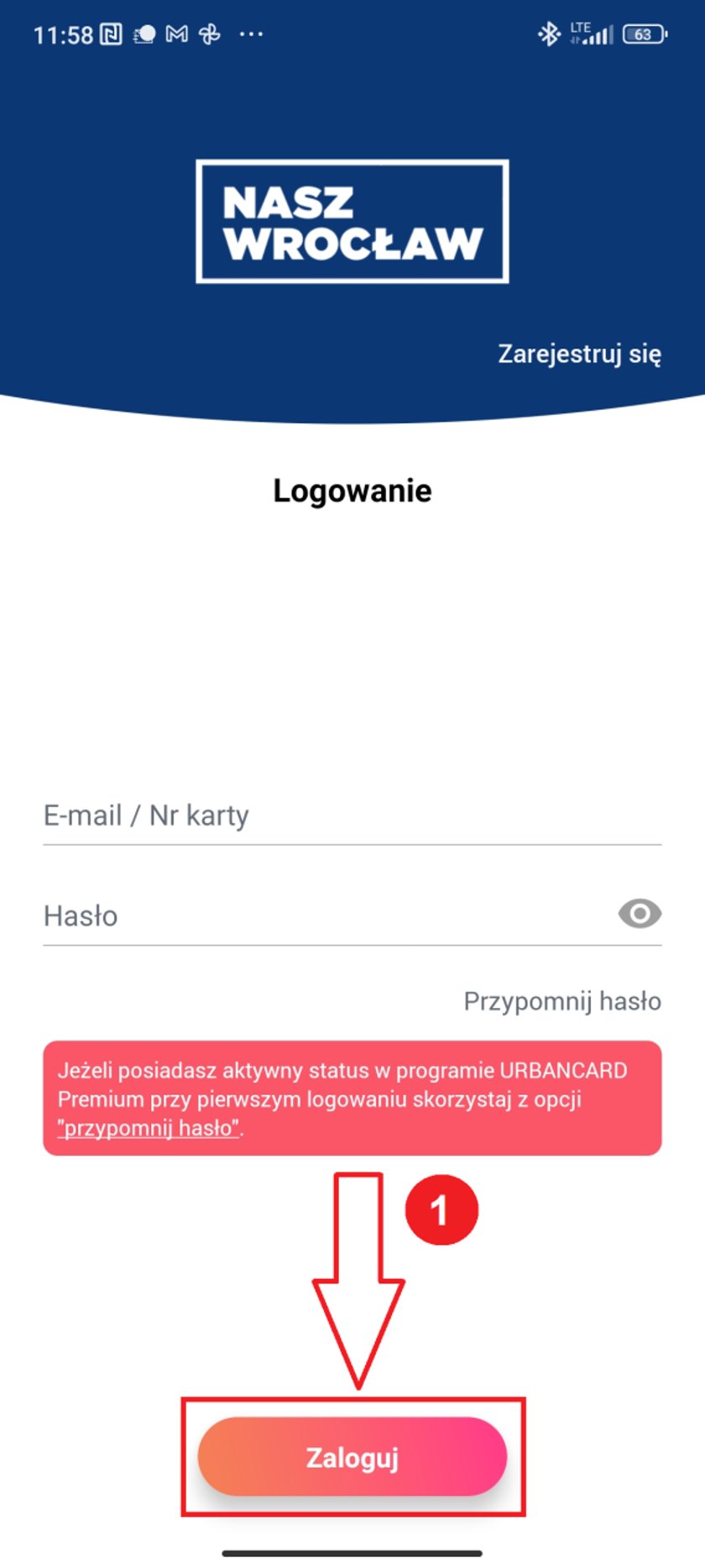Screen dimensions: 705x1568
Task: Show password with the eye icon
Action: point(640,914)
